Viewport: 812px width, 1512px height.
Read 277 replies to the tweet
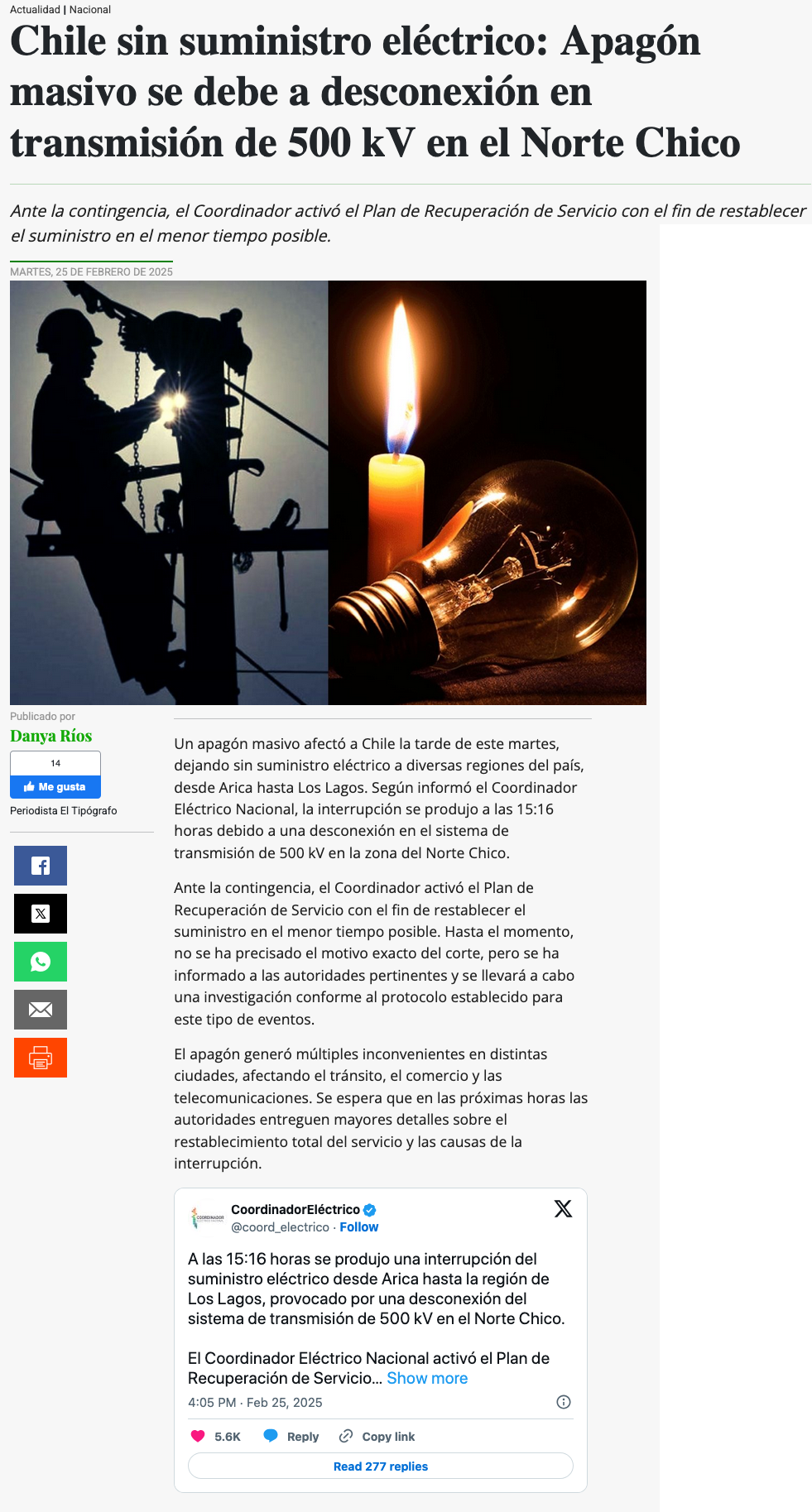tap(381, 1466)
